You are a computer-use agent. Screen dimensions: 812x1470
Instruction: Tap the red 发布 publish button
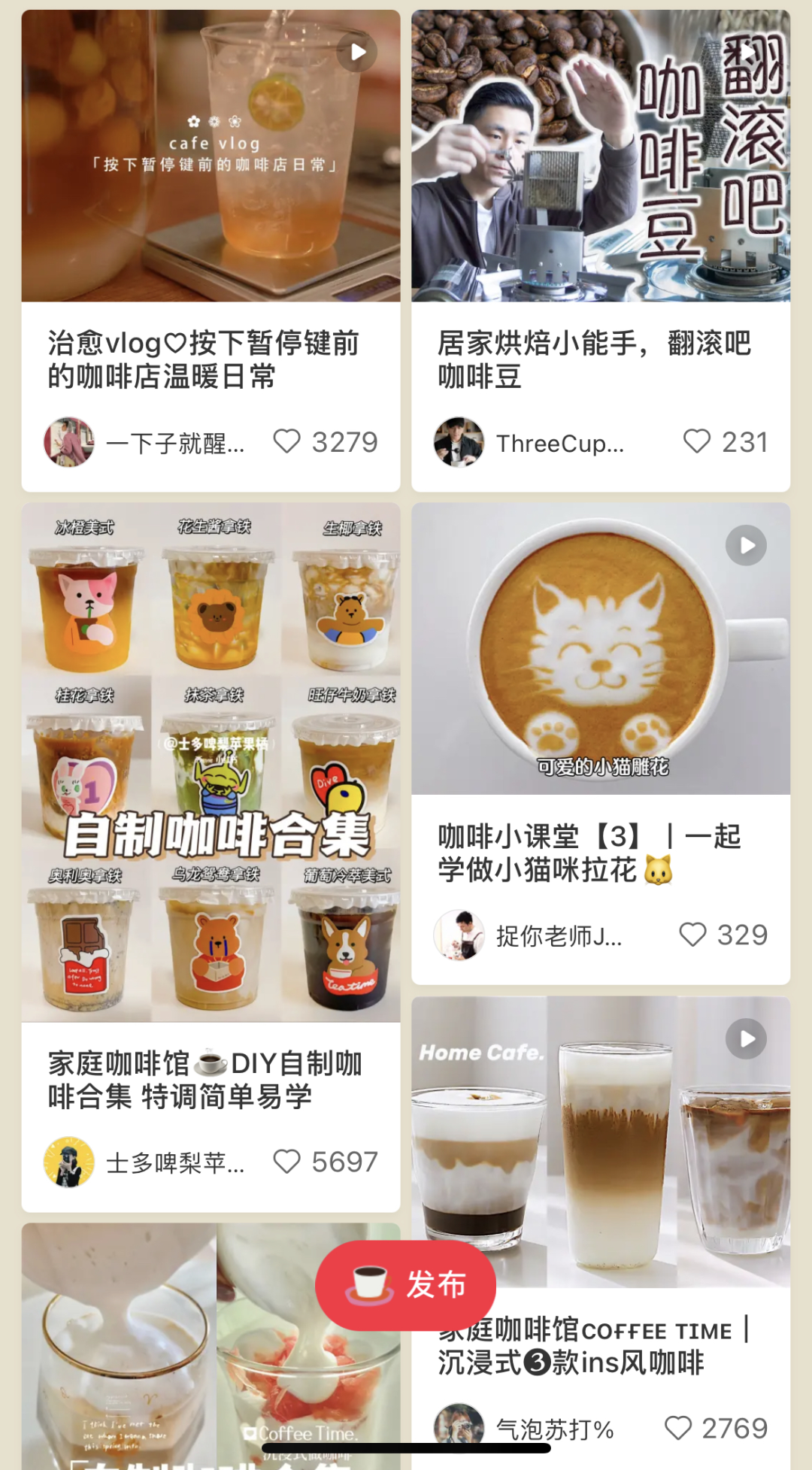[406, 1285]
